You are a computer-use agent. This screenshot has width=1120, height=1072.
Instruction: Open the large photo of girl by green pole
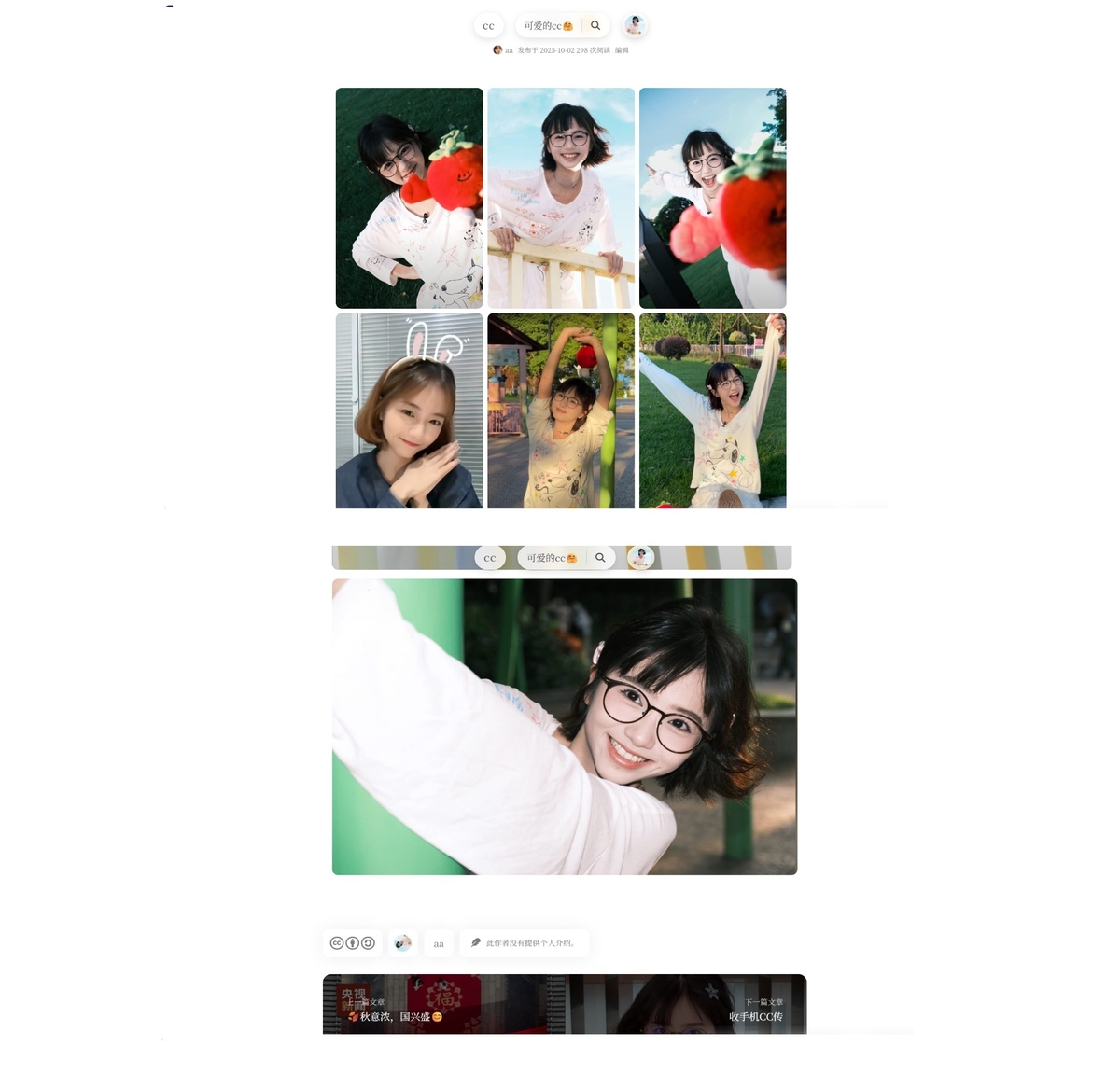565,727
